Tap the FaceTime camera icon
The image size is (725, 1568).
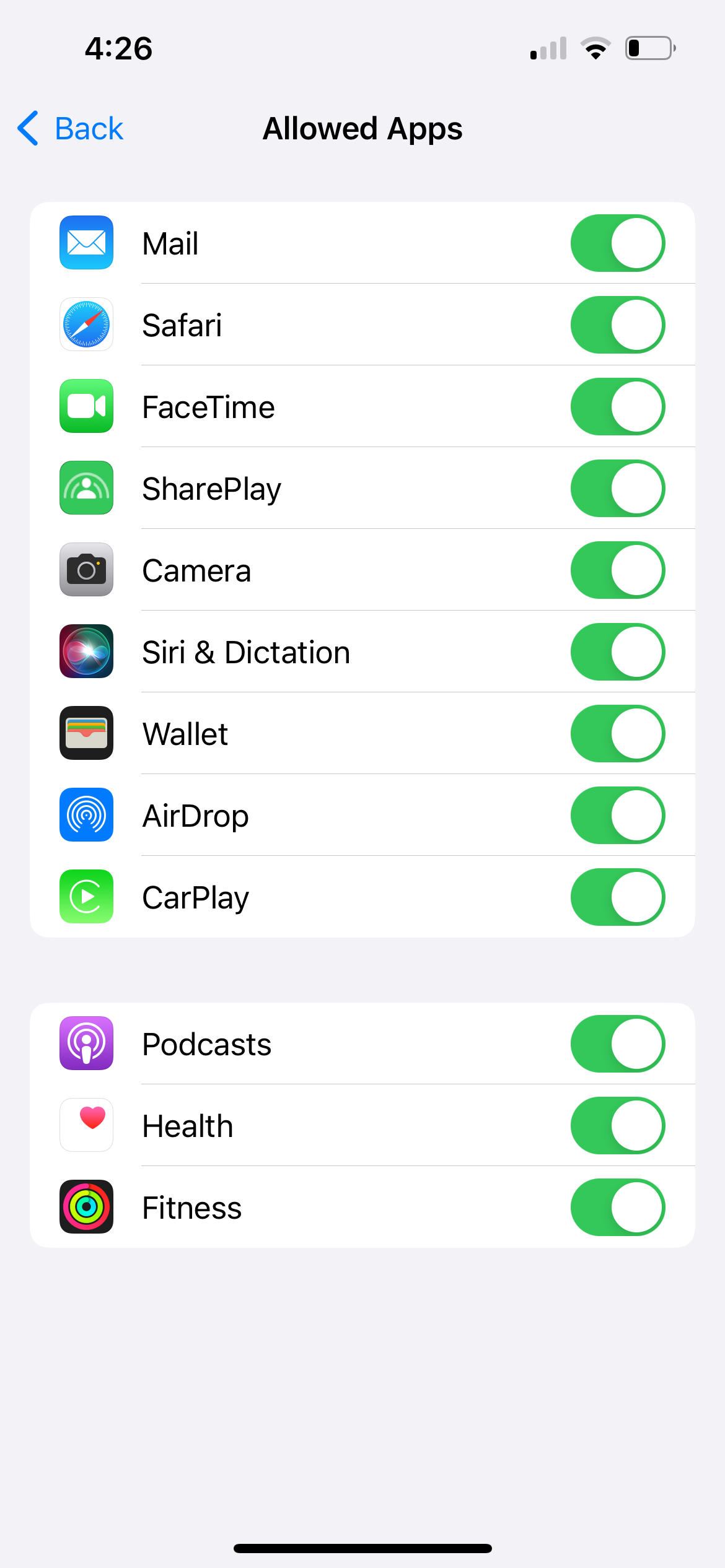pyautogui.click(x=86, y=406)
